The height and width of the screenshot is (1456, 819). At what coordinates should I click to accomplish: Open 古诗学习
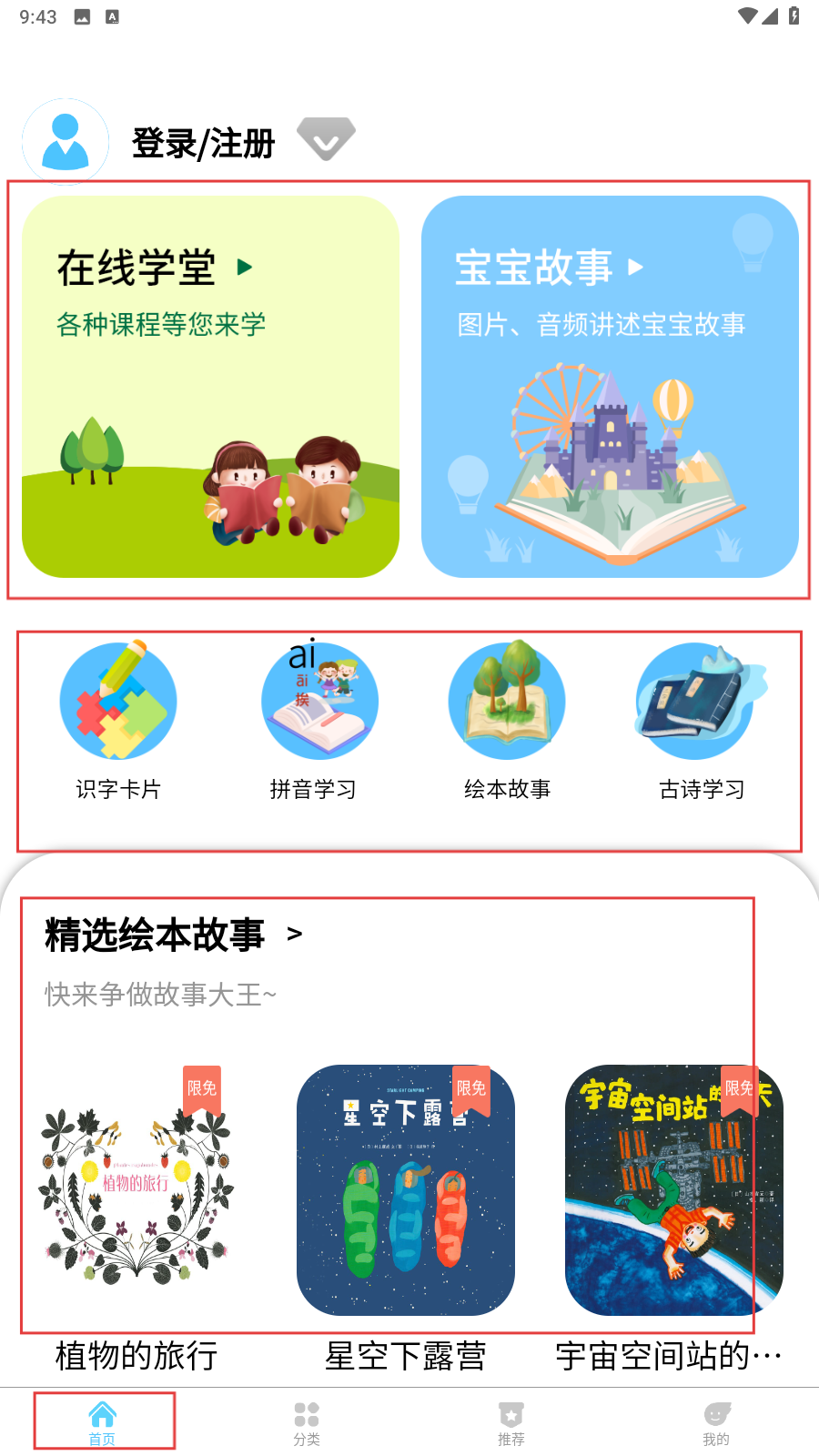(702, 719)
